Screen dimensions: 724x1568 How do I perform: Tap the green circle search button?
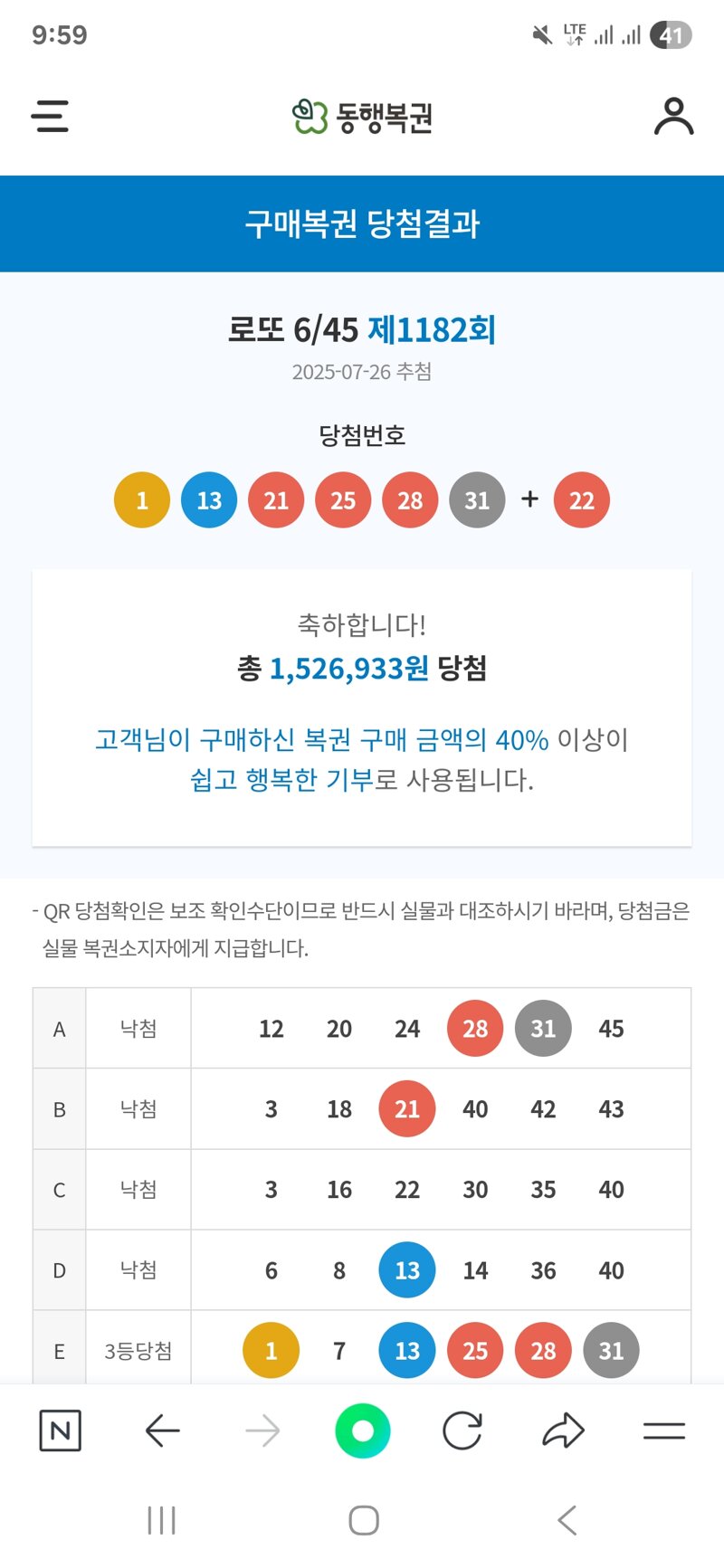(x=362, y=1430)
